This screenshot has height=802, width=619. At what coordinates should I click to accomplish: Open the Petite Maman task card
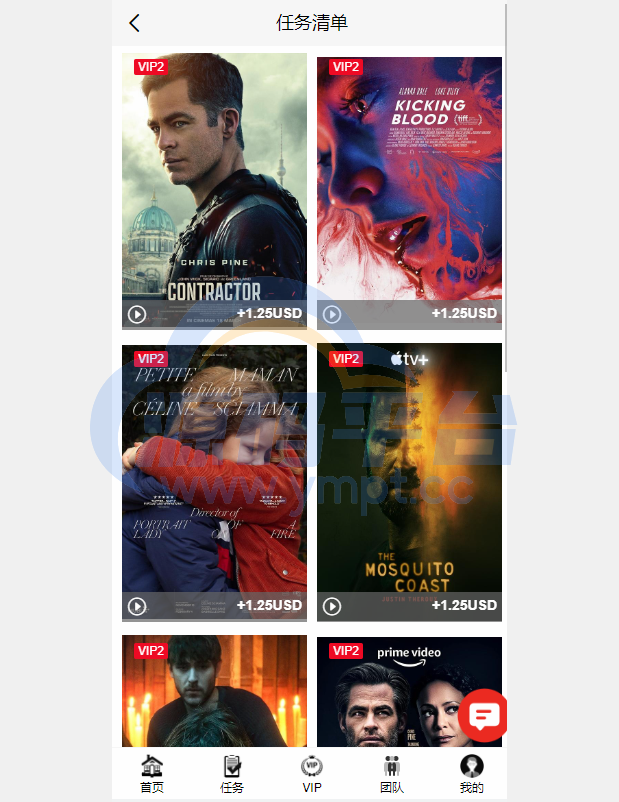click(214, 470)
